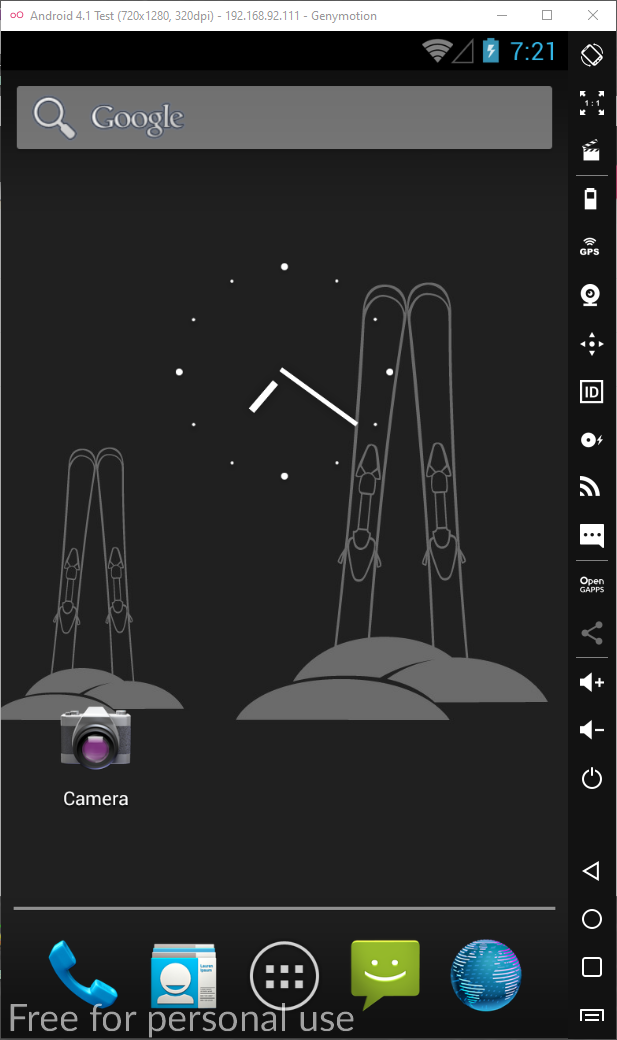Open the Genymotion GPS widget
This screenshot has width=617, height=1040.
591,247
